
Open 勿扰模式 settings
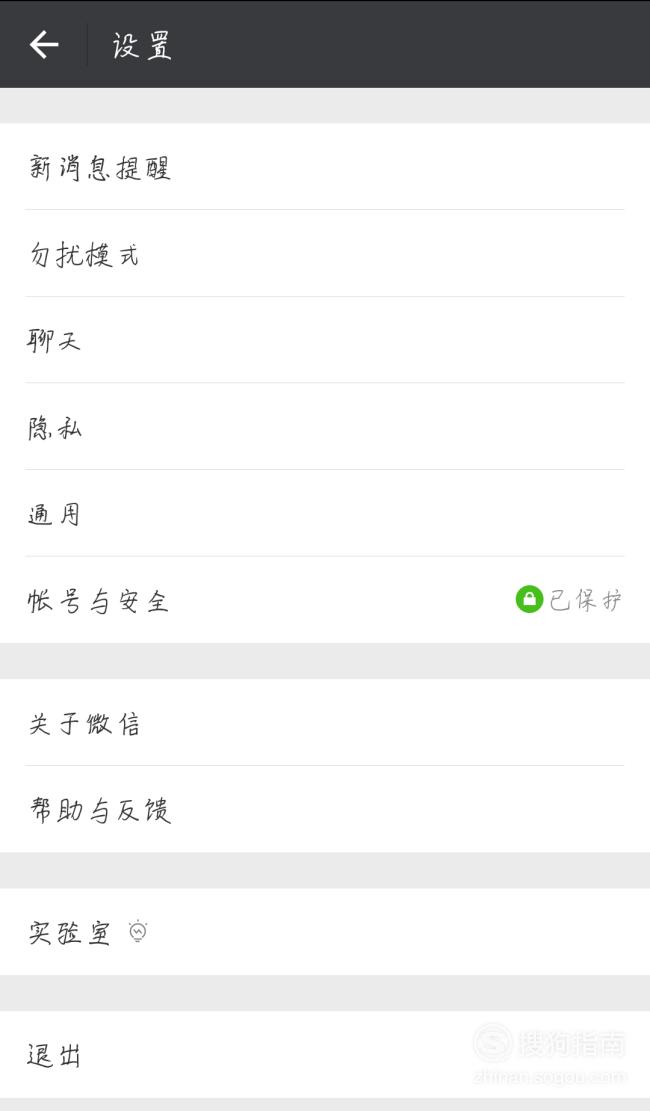pos(325,254)
